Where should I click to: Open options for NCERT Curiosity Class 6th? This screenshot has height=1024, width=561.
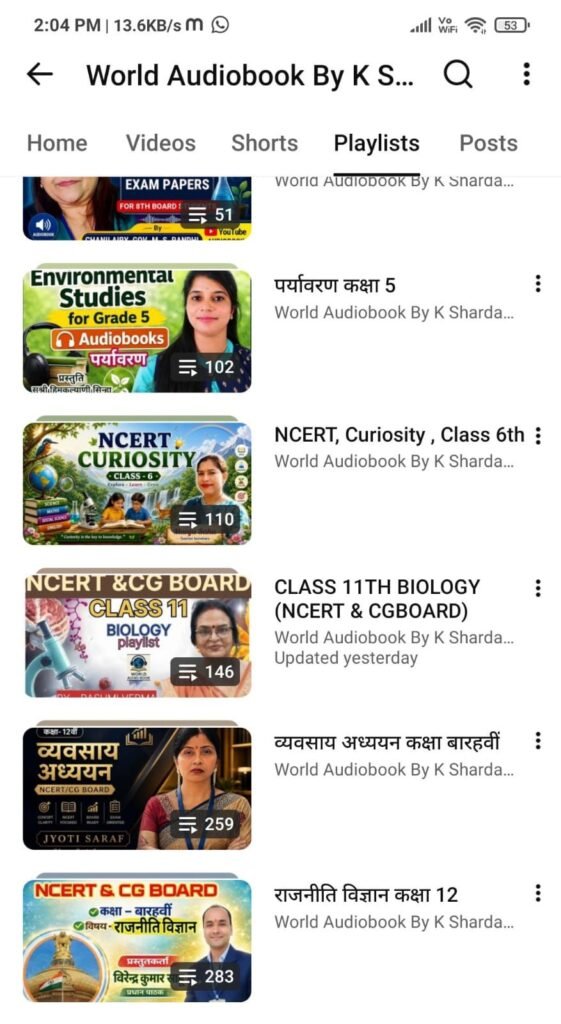coord(537,436)
